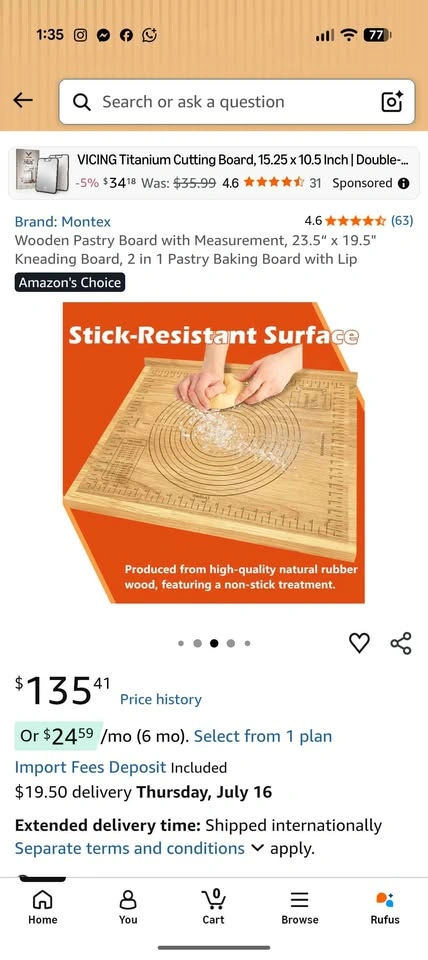This screenshot has width=428, height=960.
Task: Tap the Search or ask a question field
Action: 237,102
